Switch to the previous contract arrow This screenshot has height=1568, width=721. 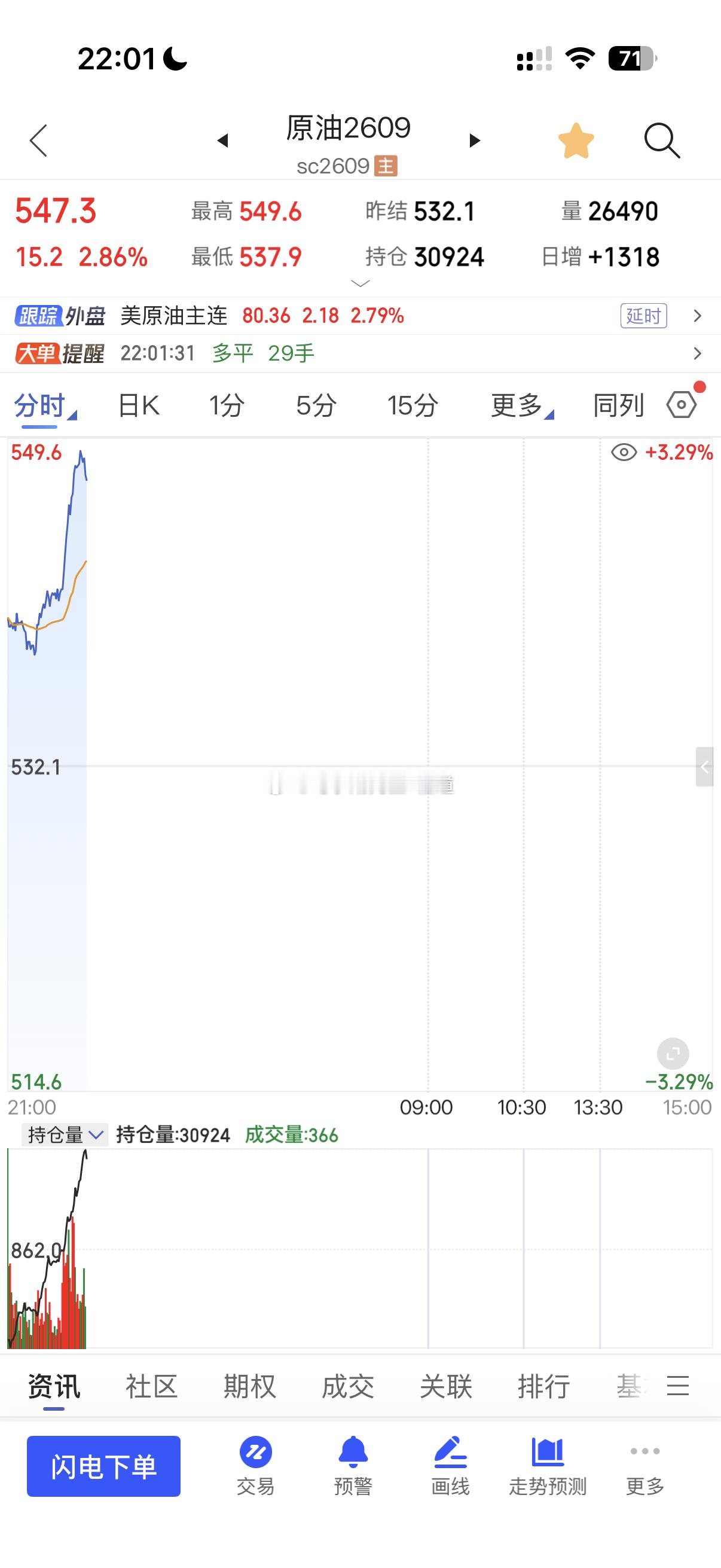click(222, 141)
